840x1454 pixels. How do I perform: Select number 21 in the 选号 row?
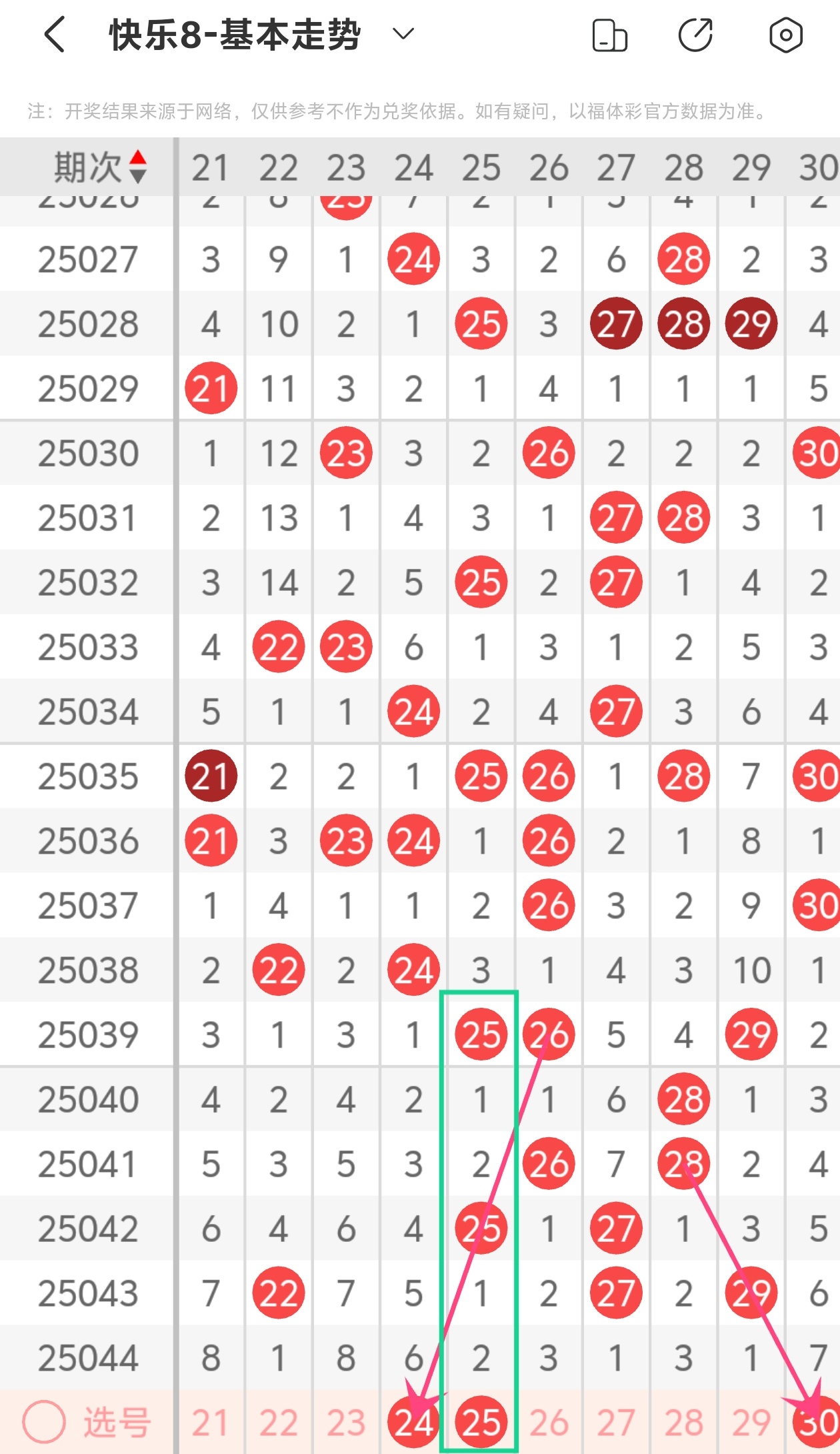point(211,1423)
